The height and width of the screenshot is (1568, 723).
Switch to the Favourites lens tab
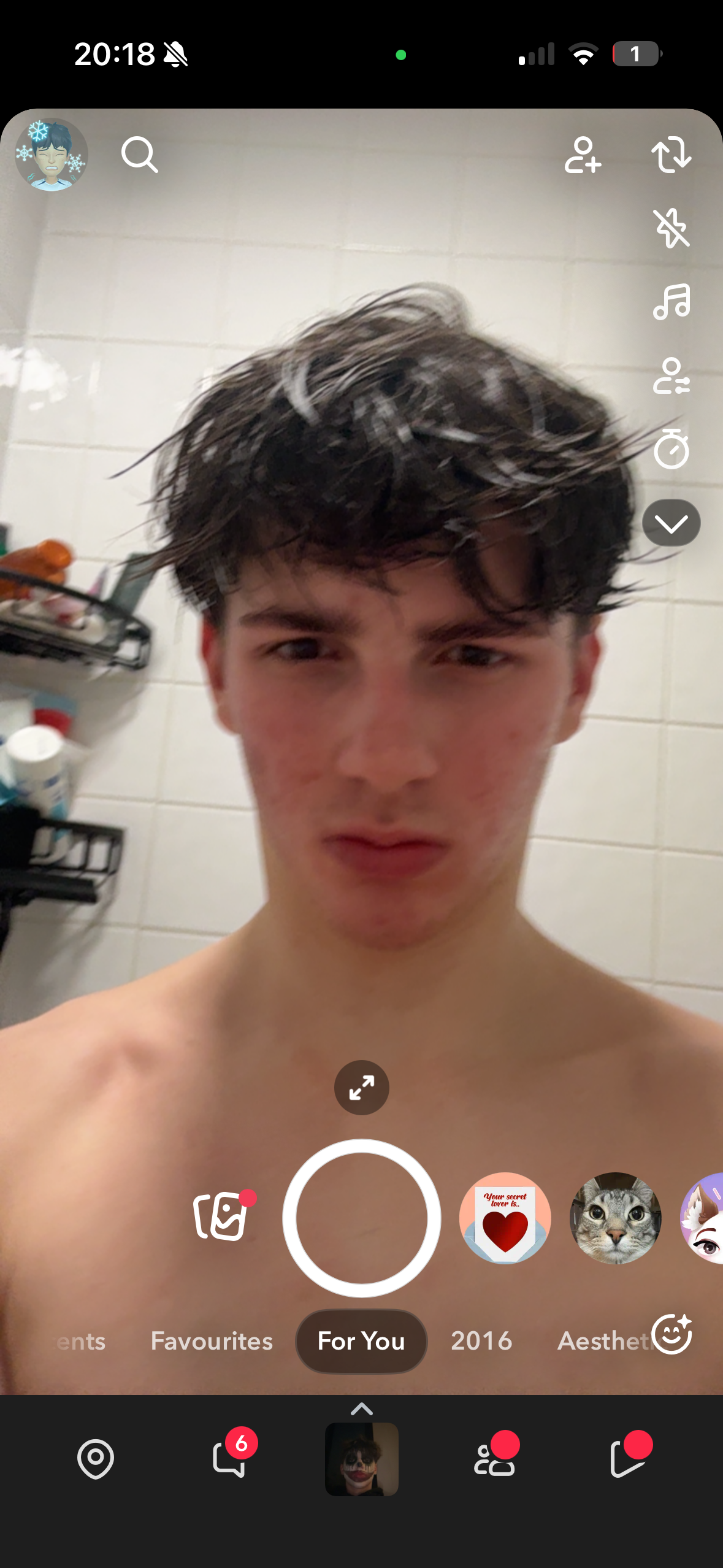[x=212, y=1341]
